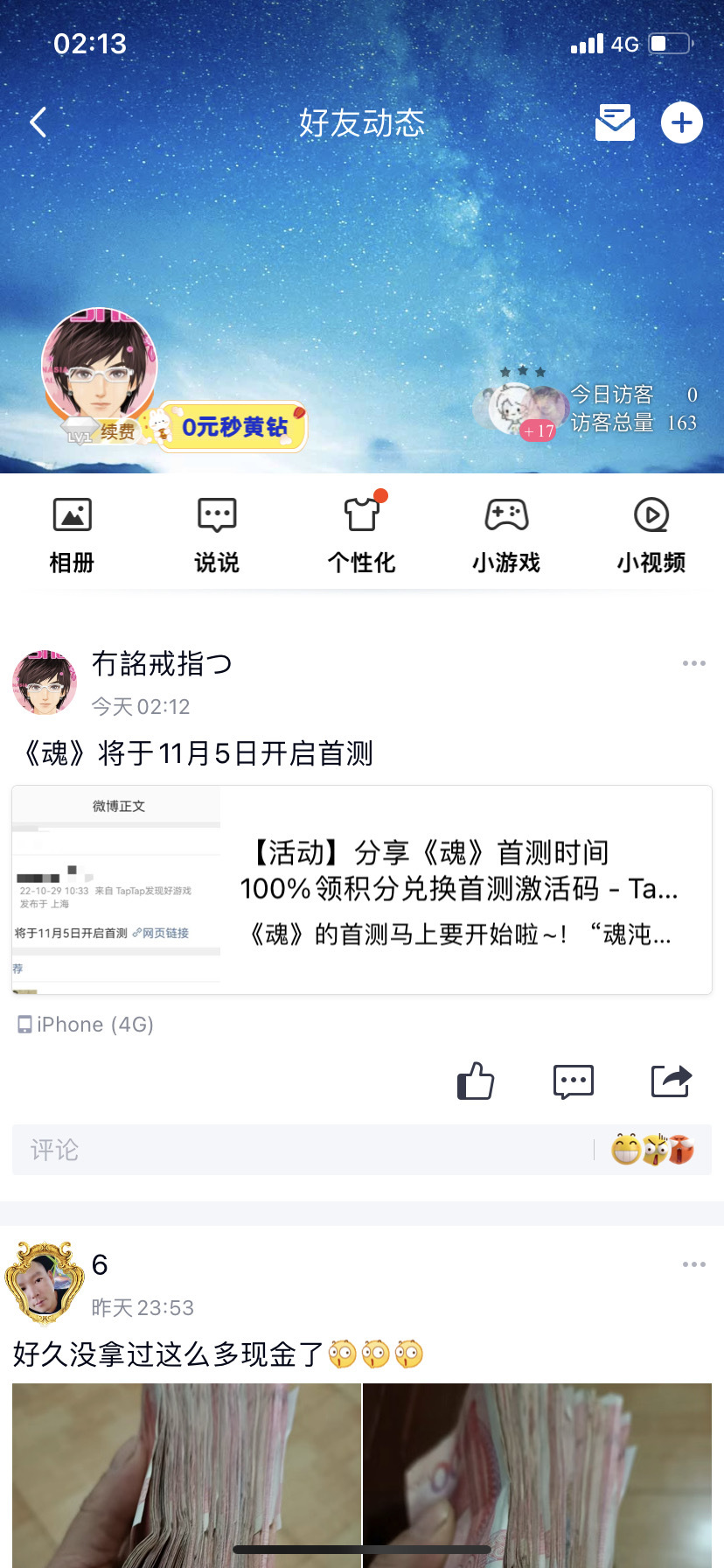This screenshot has height=1568, width=724.
Task: Open the 说说 (Shuoshuo) section
Action: 215,532
